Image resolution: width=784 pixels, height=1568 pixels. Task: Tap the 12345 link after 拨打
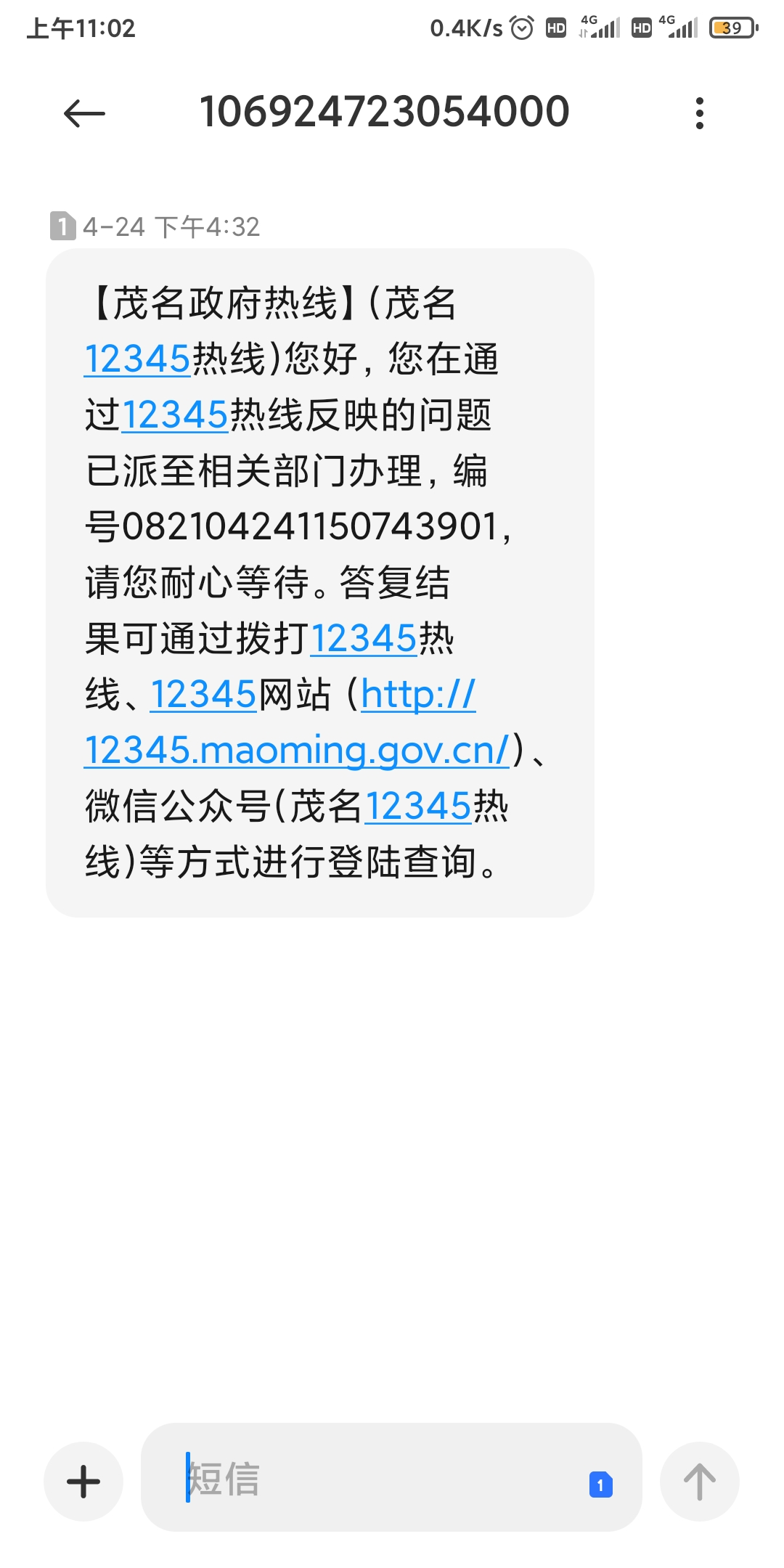[x=364, y=639]
